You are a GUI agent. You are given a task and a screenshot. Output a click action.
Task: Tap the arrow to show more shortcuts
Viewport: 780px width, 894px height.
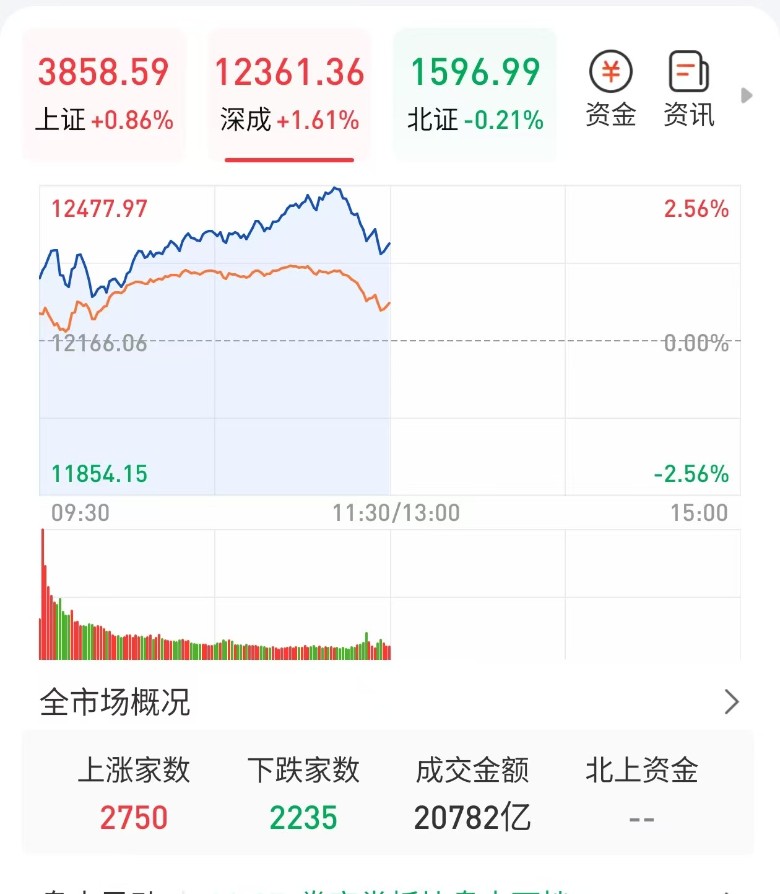tap(746, 96)
